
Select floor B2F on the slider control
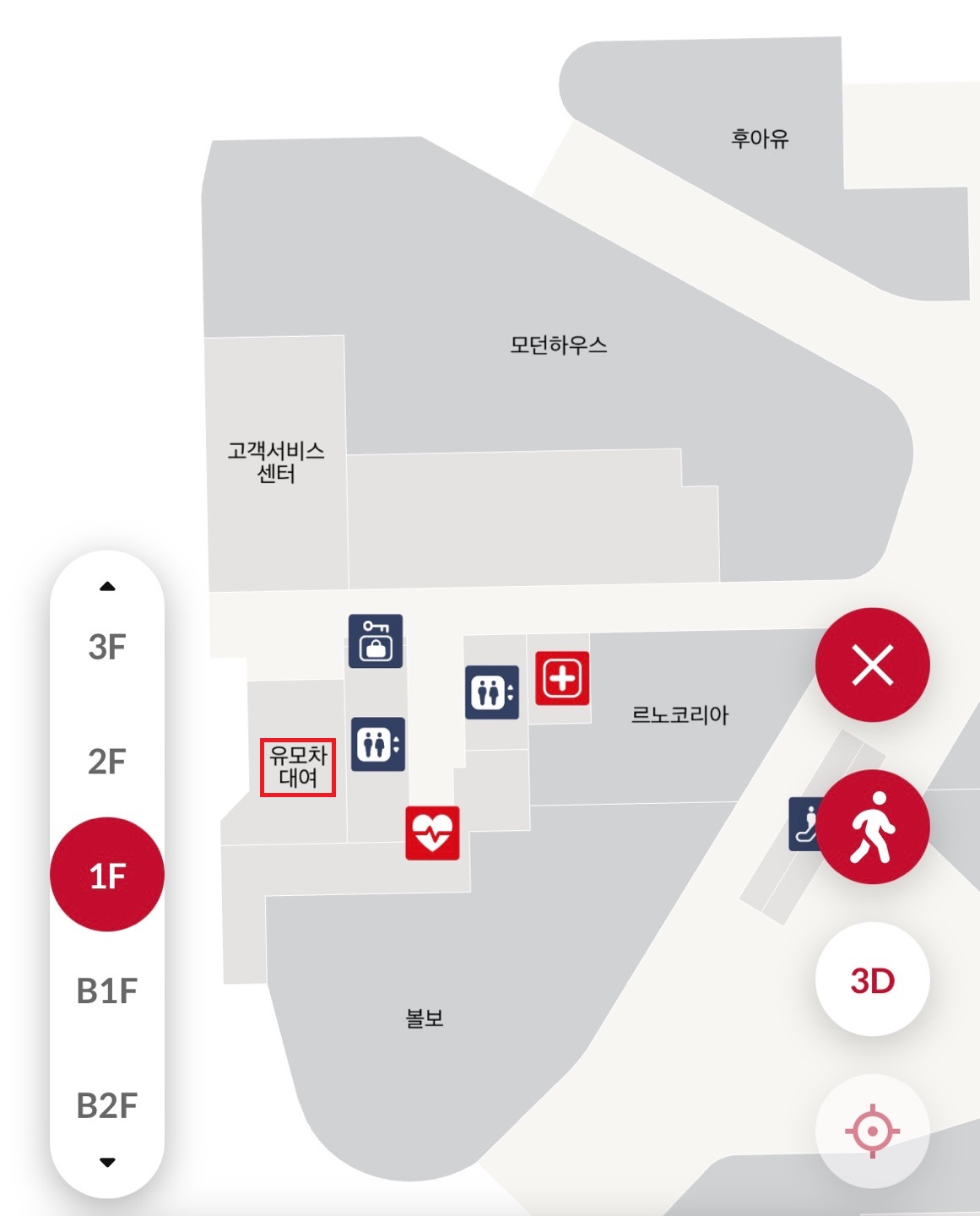point(106,1105)
